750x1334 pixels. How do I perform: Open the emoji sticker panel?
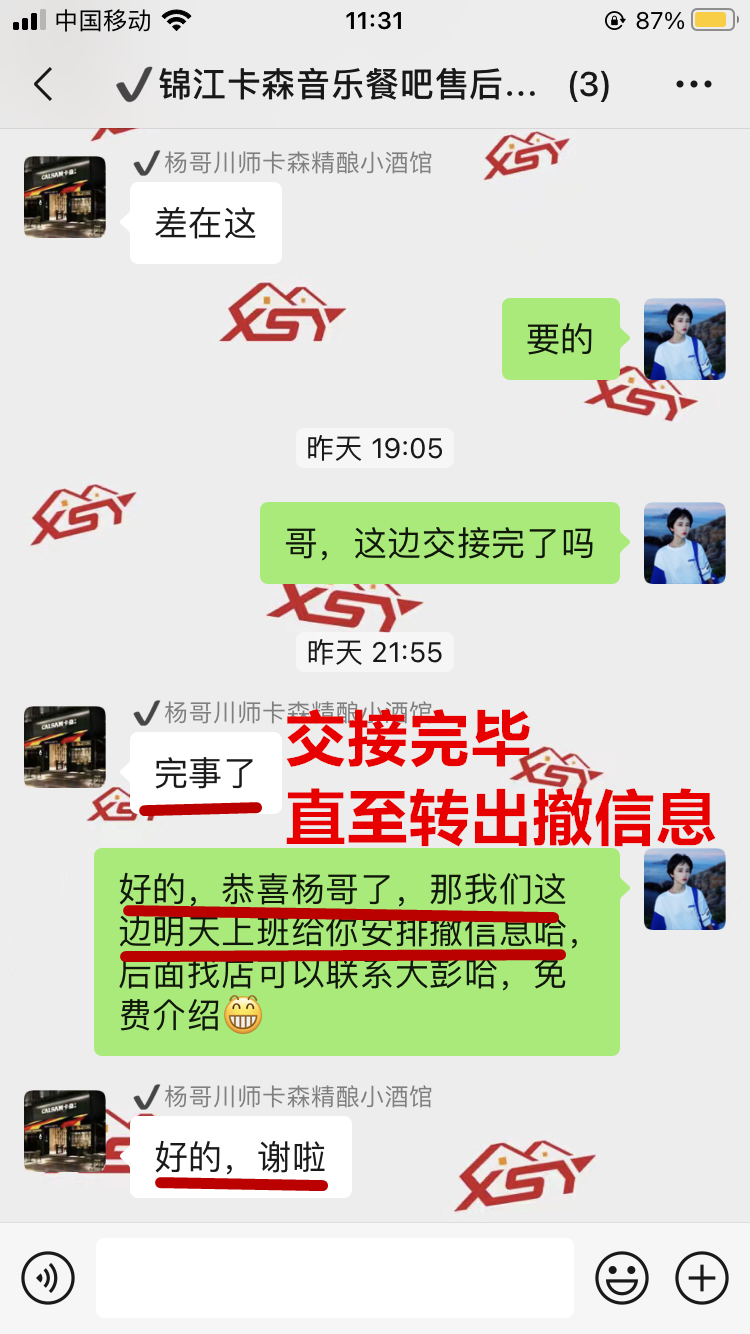[622, 1277]
